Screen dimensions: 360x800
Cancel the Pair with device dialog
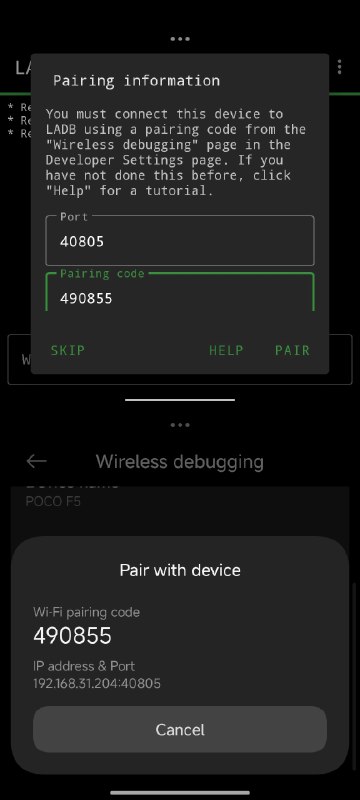tap(180, 730)
